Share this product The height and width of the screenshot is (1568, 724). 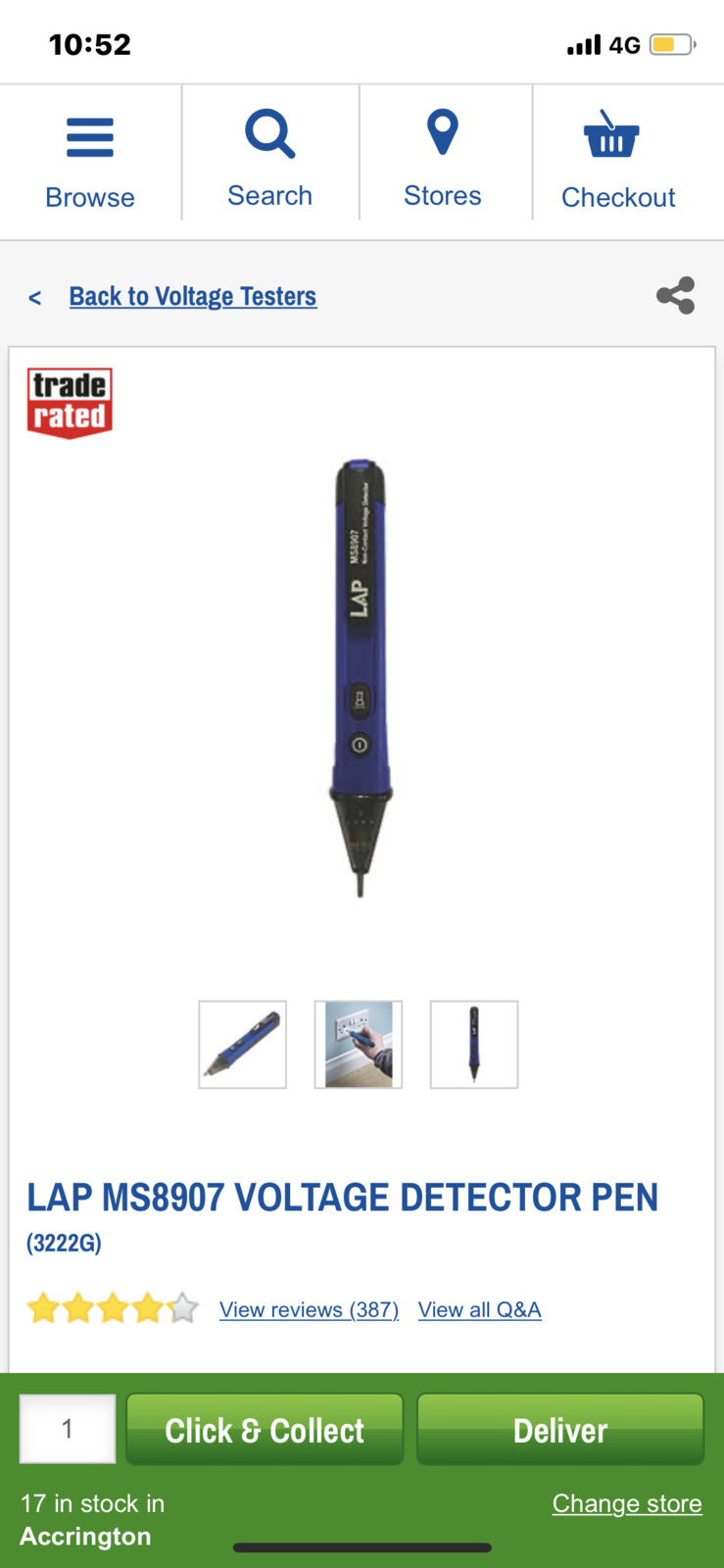pyautogui.click(x=675, y=296)
